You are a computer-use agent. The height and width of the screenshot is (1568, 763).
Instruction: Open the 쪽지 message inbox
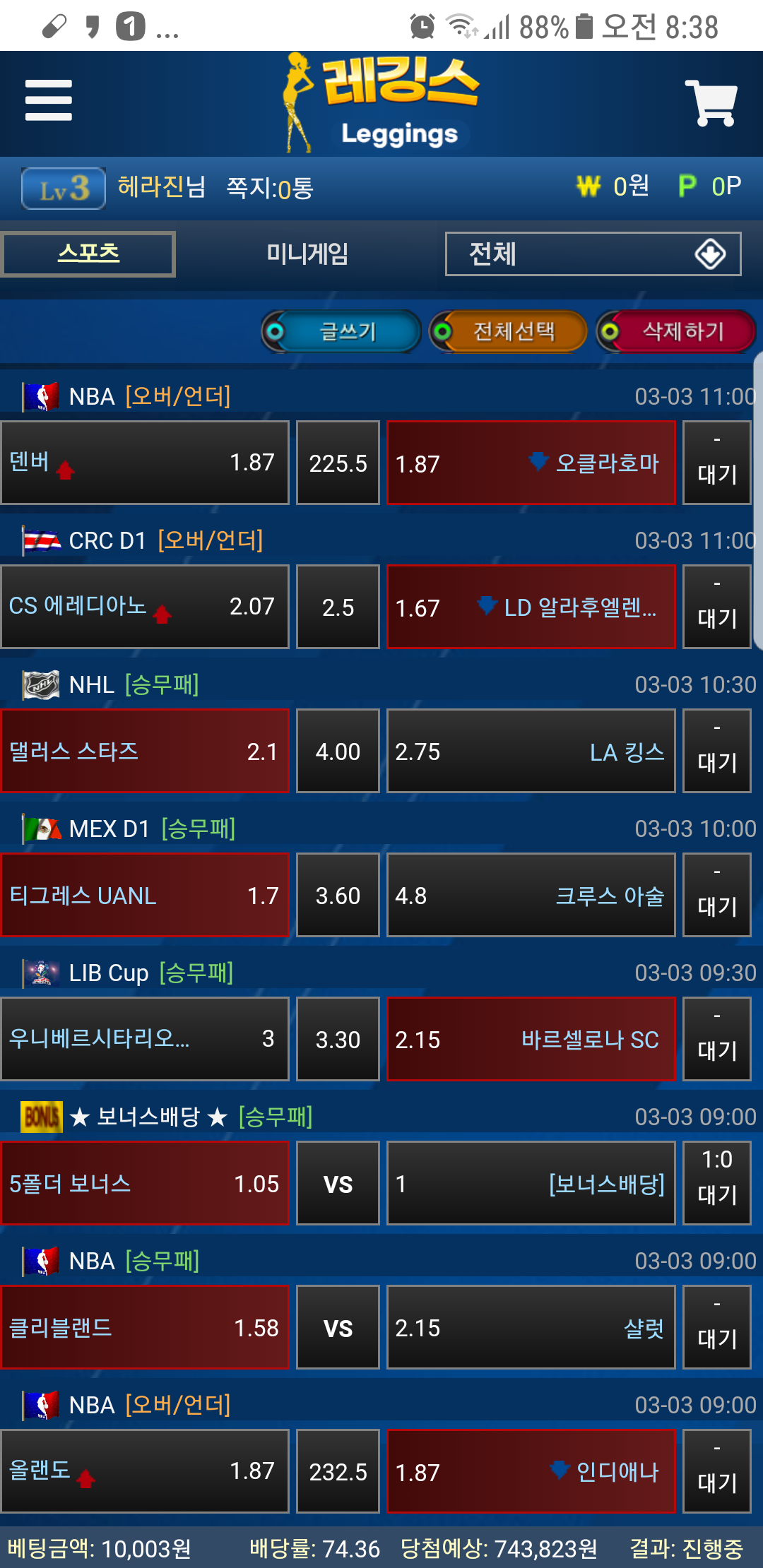[269, 188]
